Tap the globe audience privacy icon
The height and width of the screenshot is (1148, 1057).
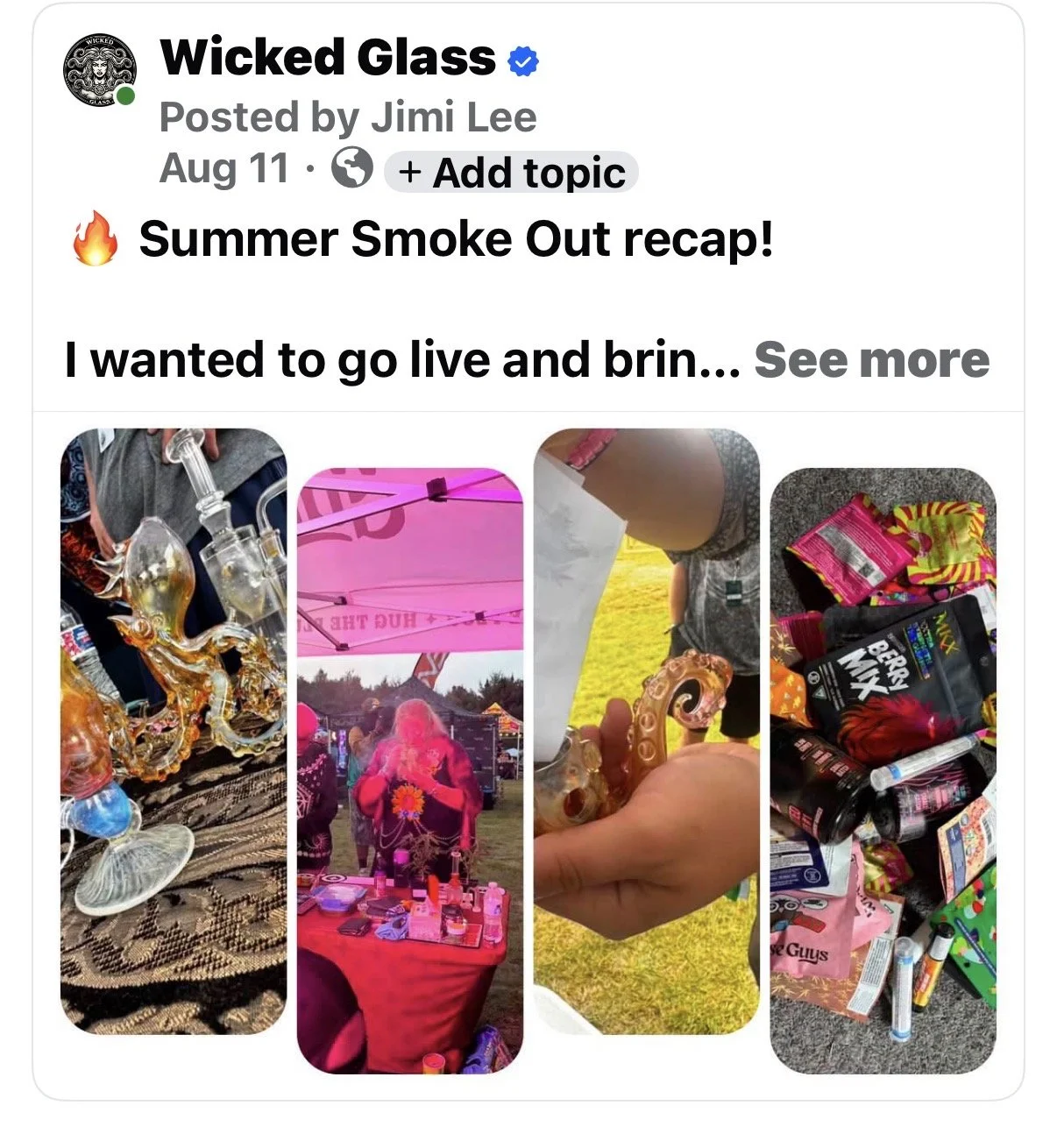352,167
